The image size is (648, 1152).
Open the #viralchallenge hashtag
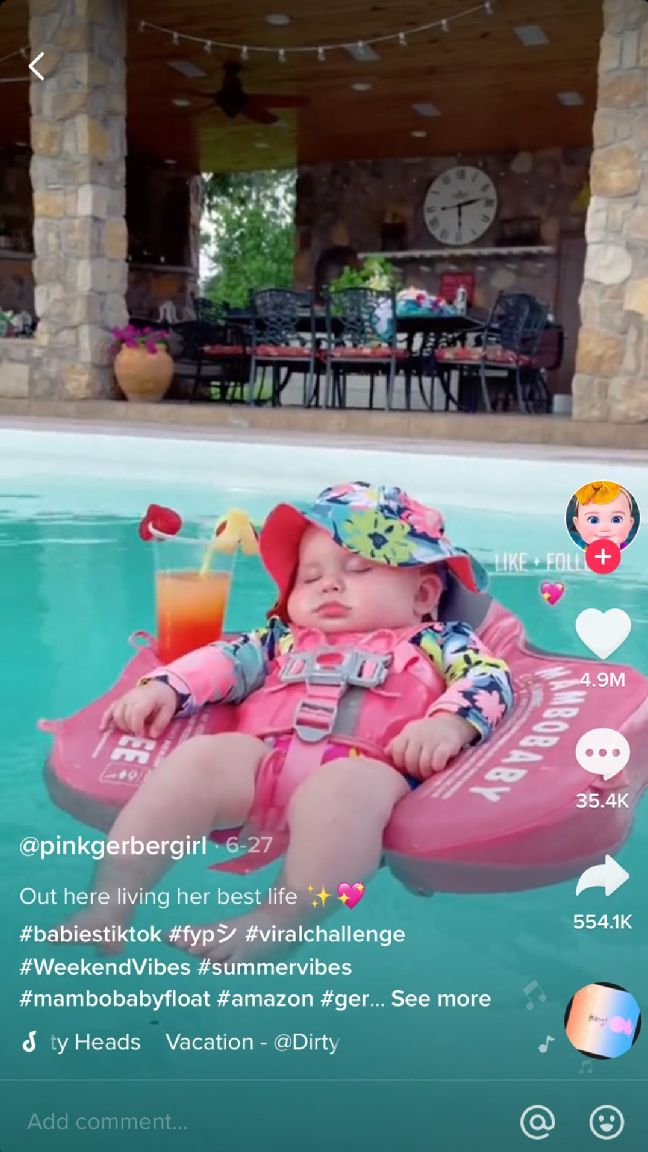click(x=325, y=934)
